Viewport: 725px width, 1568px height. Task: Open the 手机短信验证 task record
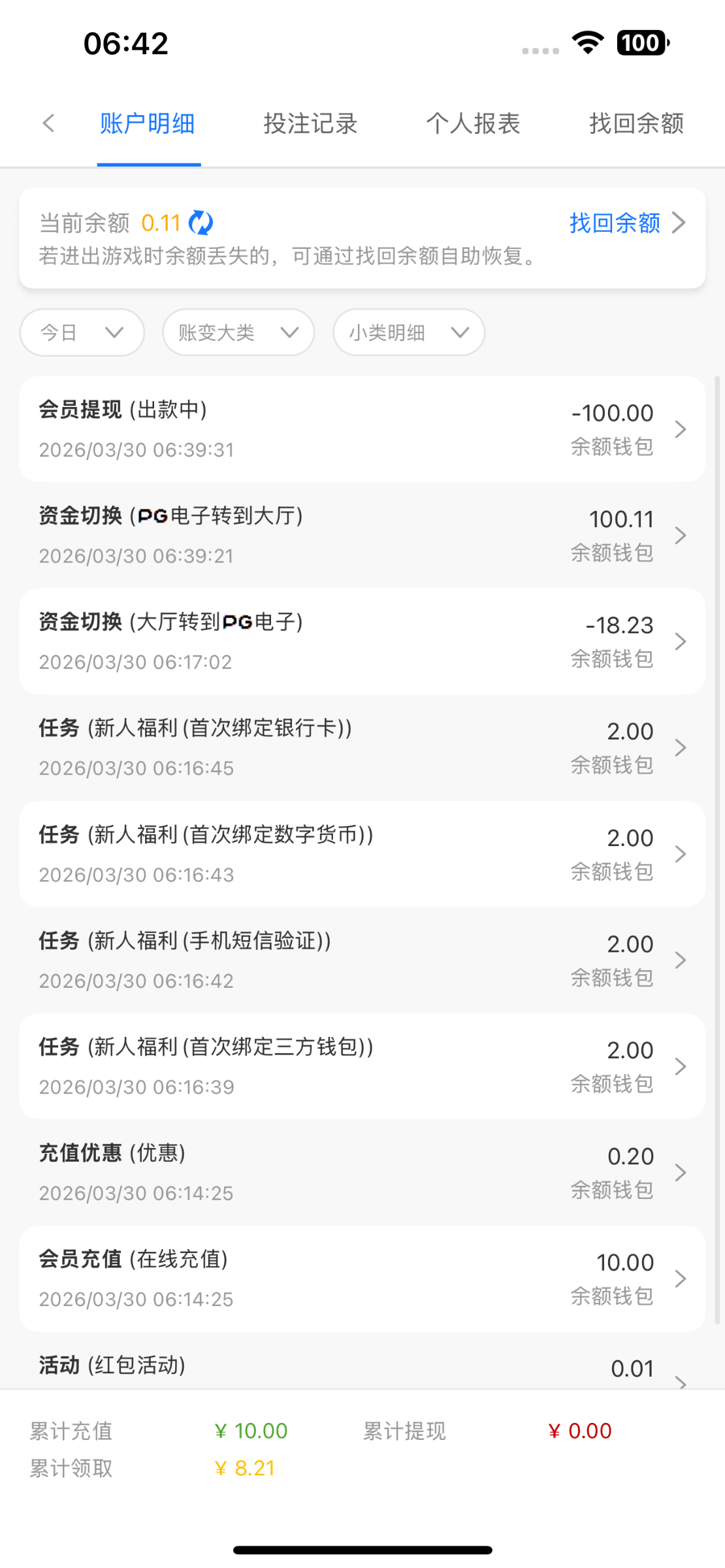pos(362,960)
